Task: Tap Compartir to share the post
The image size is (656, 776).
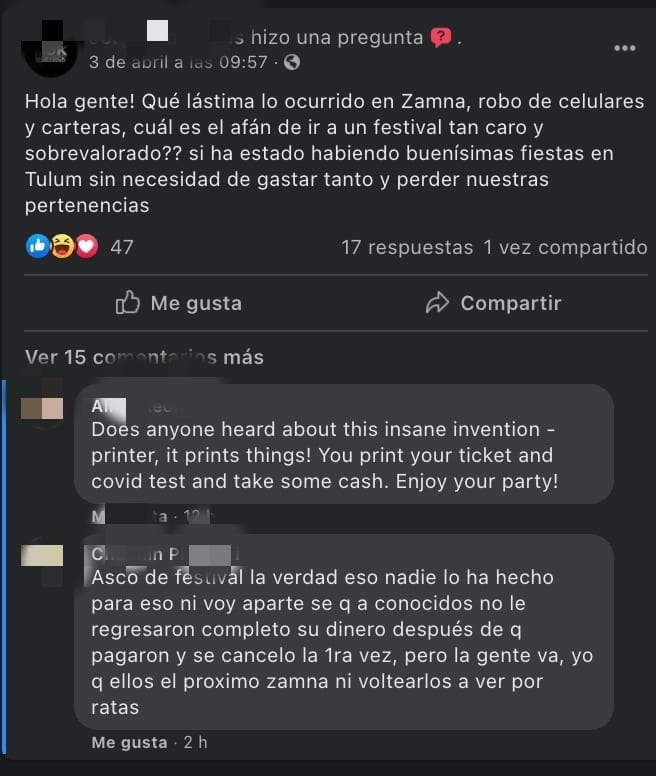Action: tap(493, 303)
